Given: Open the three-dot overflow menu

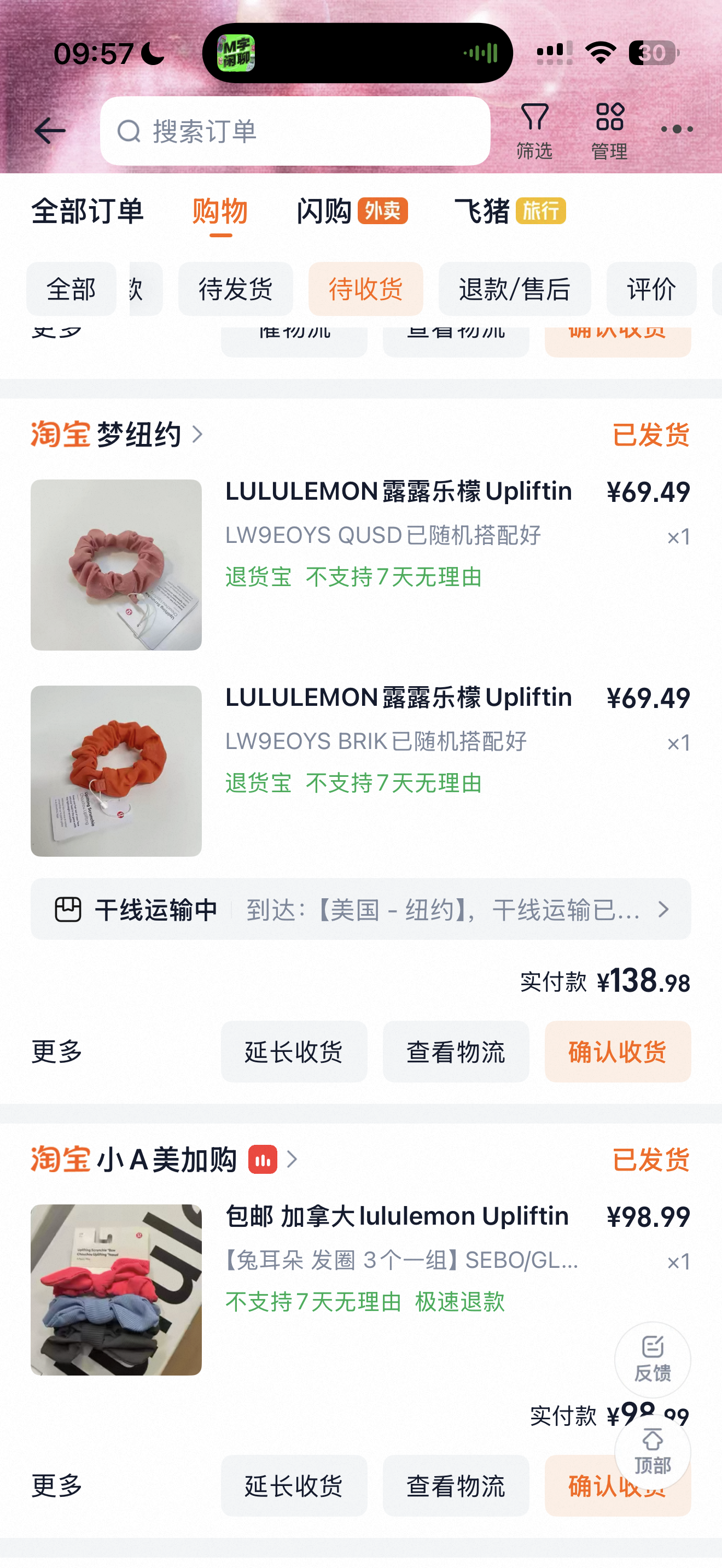Looking at the screenshot, I should [x=677, y=130].
